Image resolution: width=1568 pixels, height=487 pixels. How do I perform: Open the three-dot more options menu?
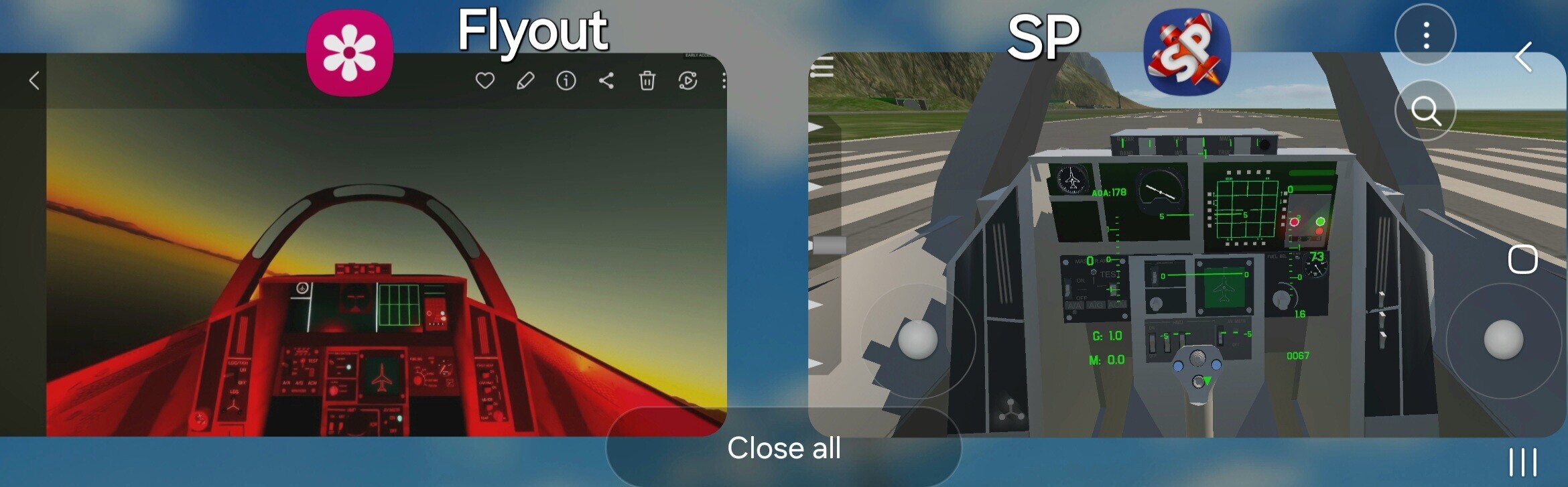click(x=1425, y=35)
